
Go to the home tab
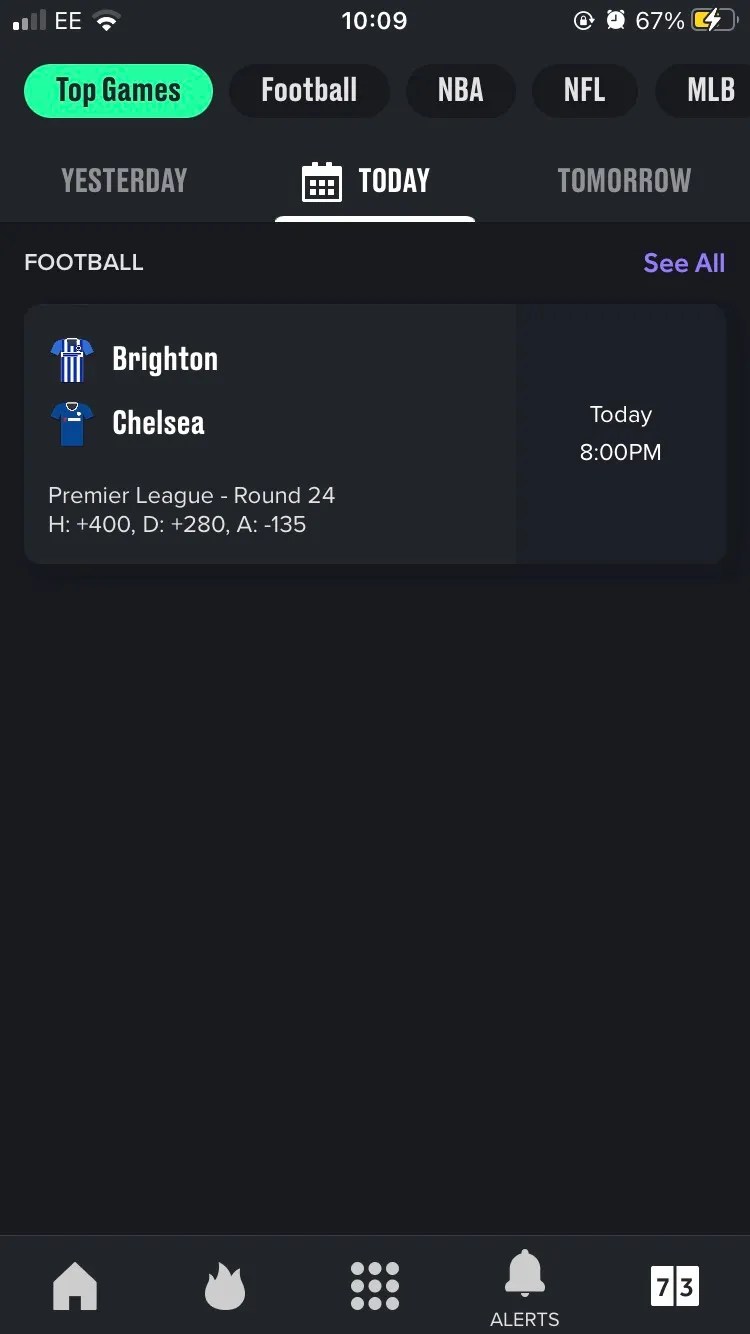[75, 1286]
